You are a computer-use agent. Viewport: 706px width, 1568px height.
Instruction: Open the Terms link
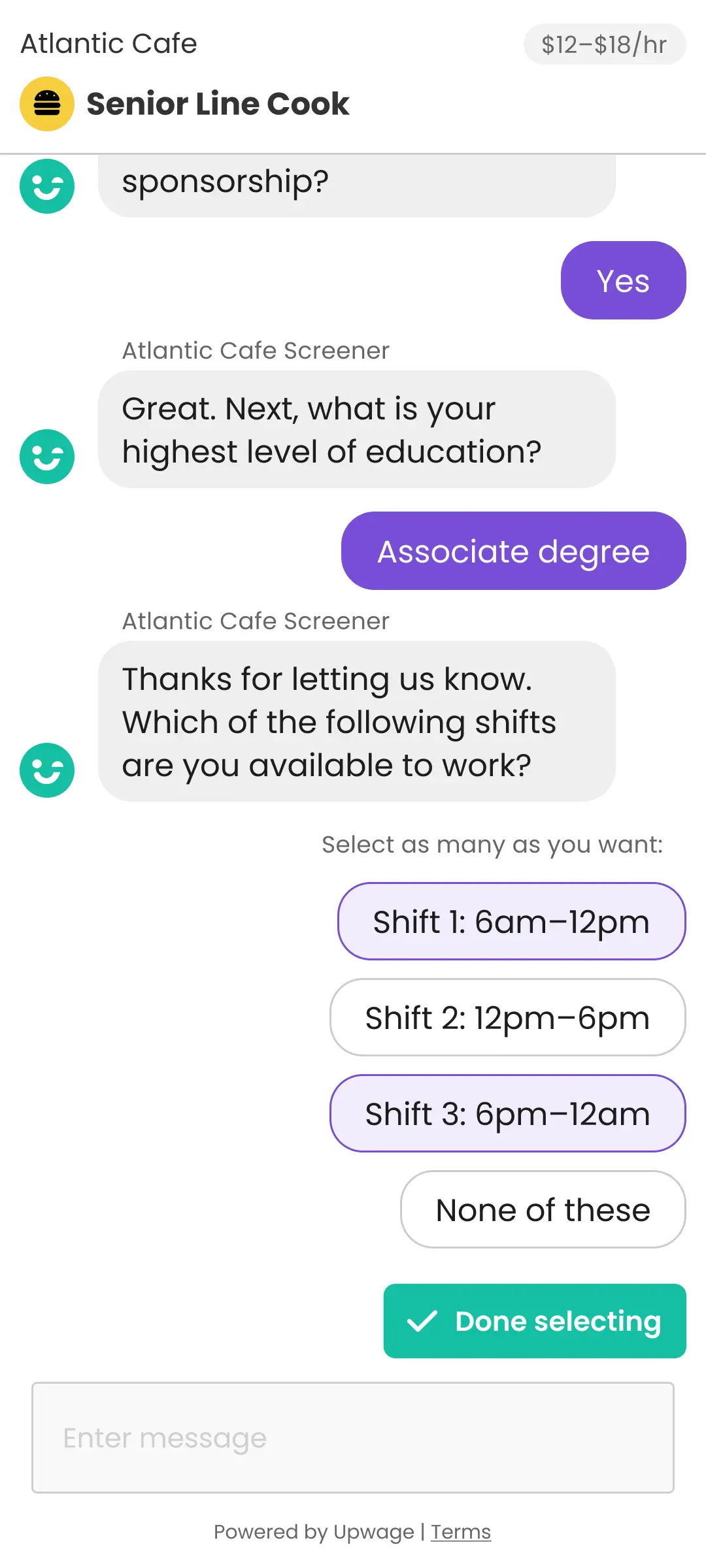[460, 1531]
